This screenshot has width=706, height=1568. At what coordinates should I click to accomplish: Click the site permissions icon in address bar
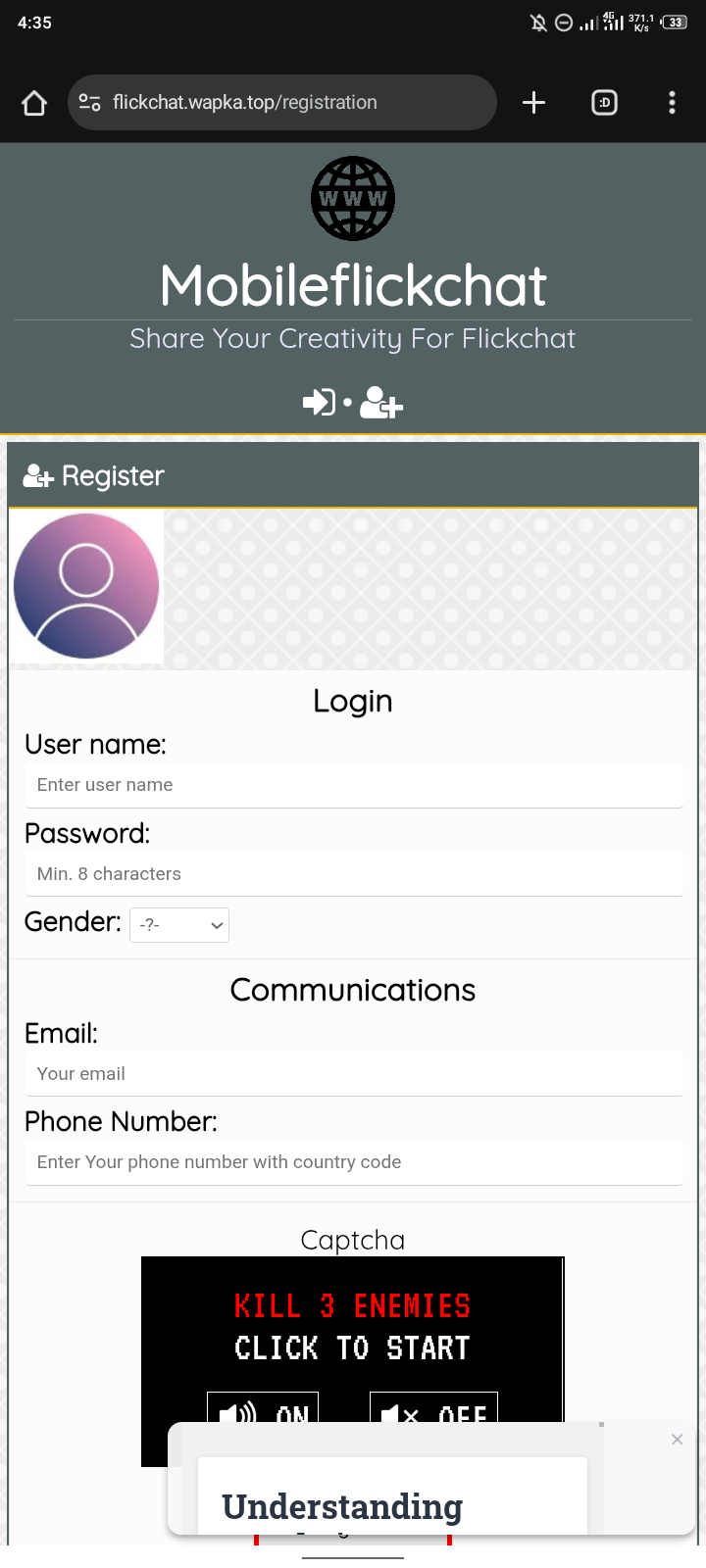click(x=89, y=101)
